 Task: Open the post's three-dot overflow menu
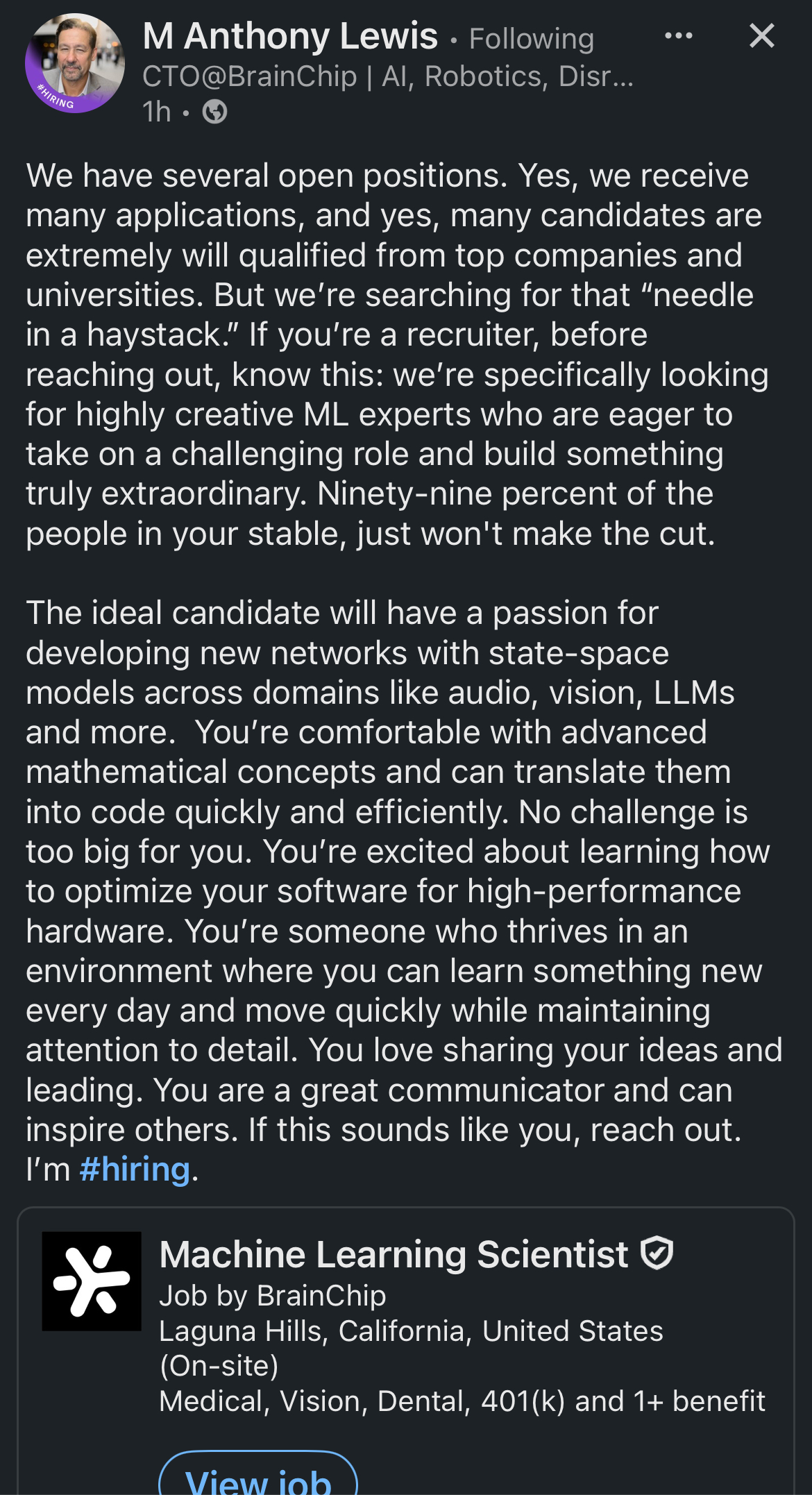pyautogui.click(x=678, y=36)
